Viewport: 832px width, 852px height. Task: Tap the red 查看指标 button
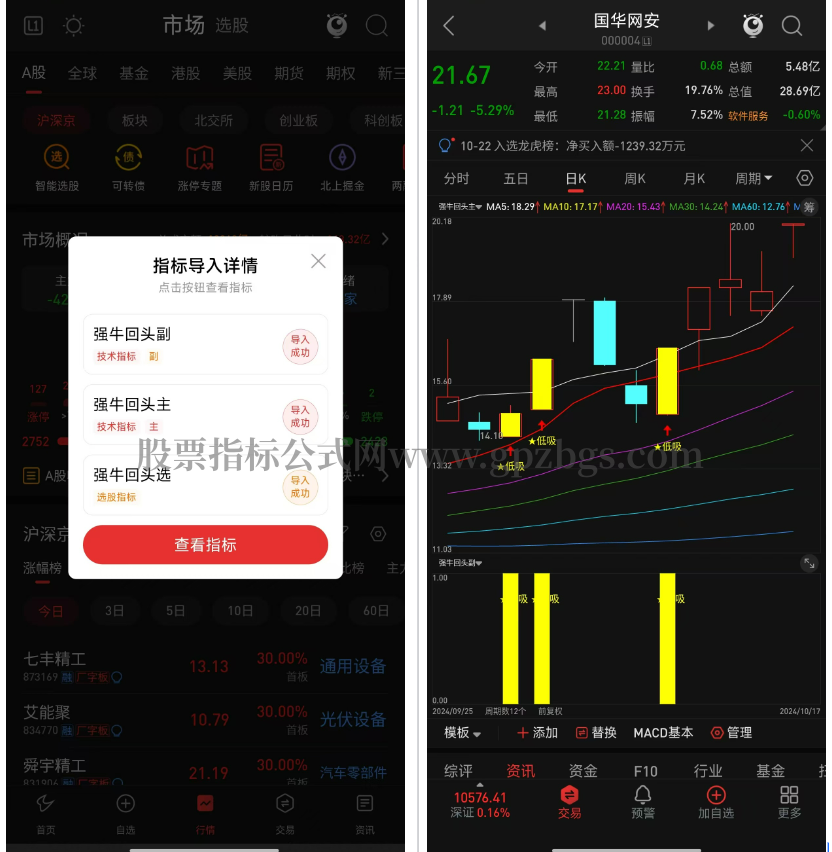pyautogui.click(x=205, y=545)
